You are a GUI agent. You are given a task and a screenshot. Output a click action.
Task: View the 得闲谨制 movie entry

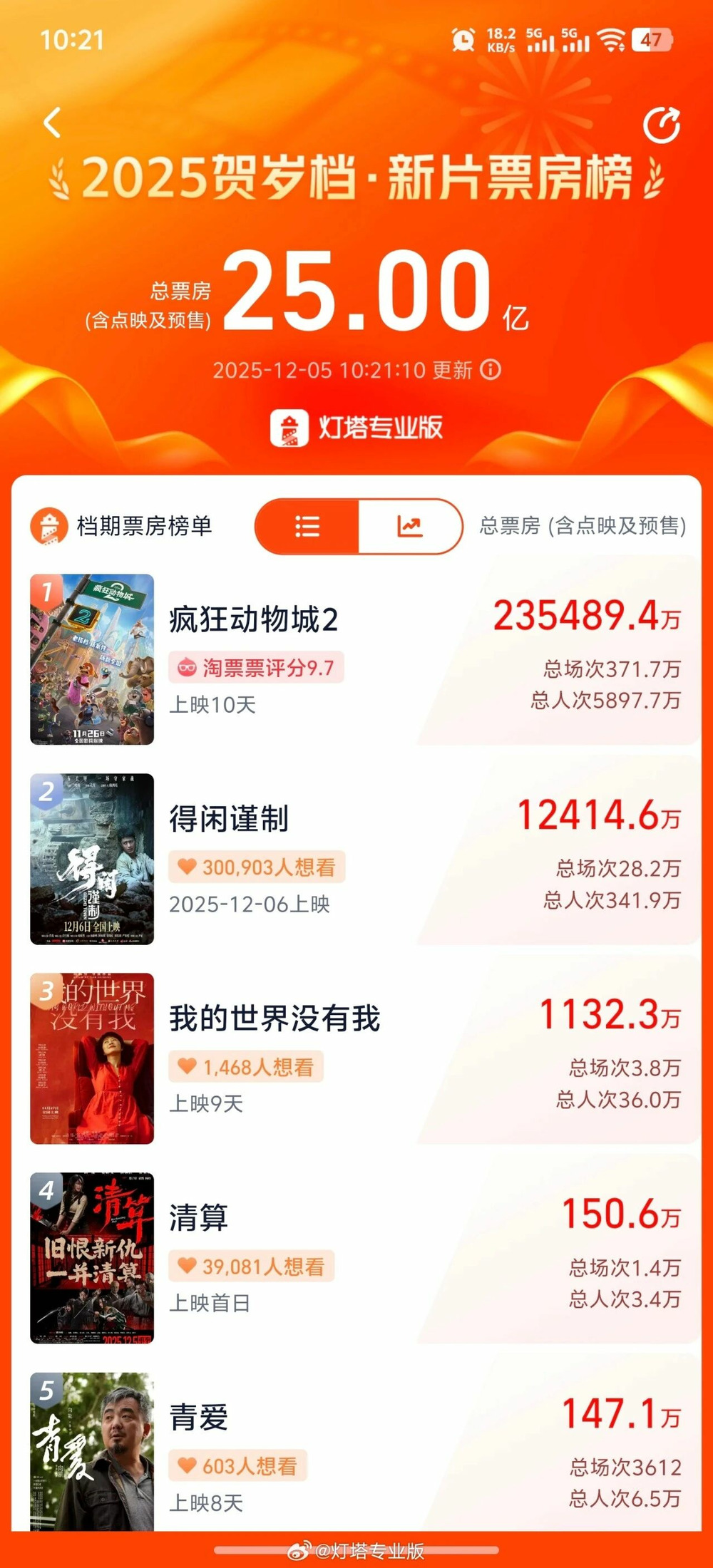click(x=356, y=859)
